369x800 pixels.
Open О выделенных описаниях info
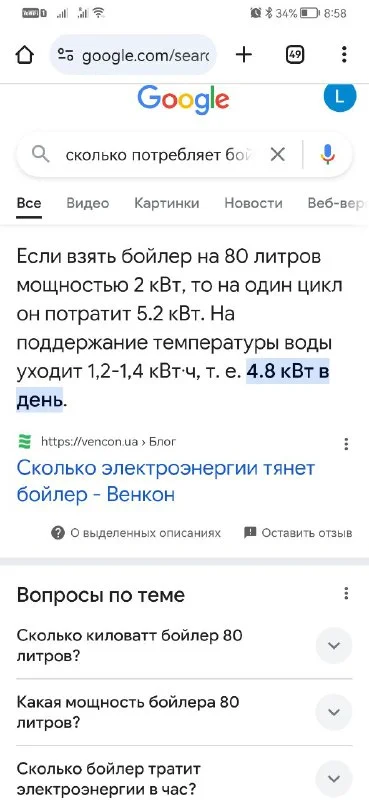[136, 533]
